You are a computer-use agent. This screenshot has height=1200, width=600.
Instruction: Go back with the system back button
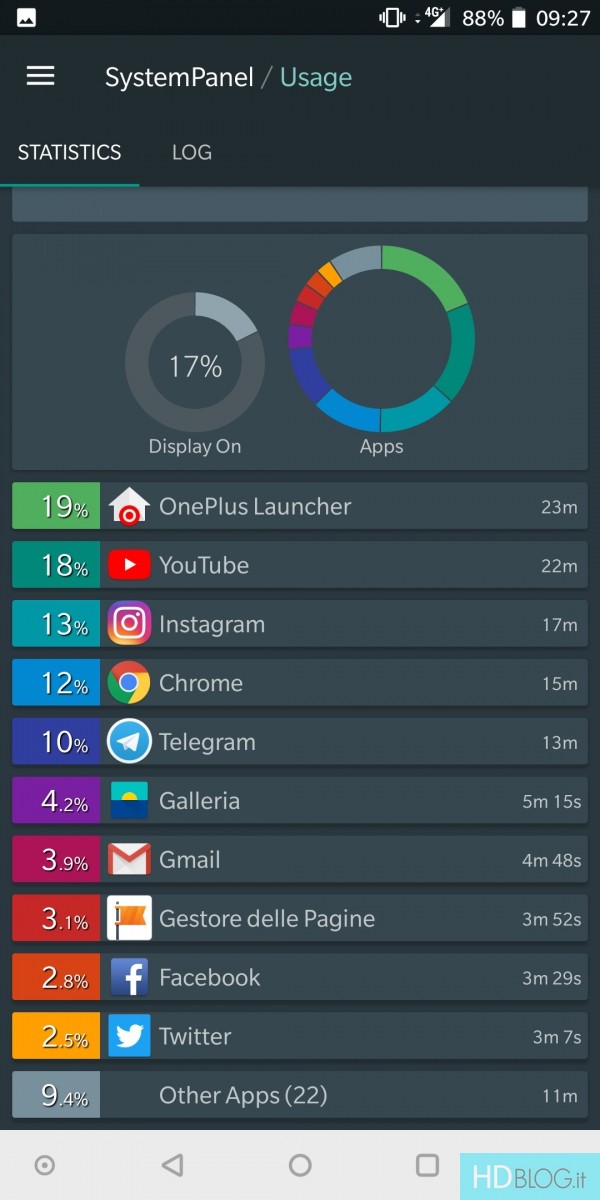(x=172, y=1165)
